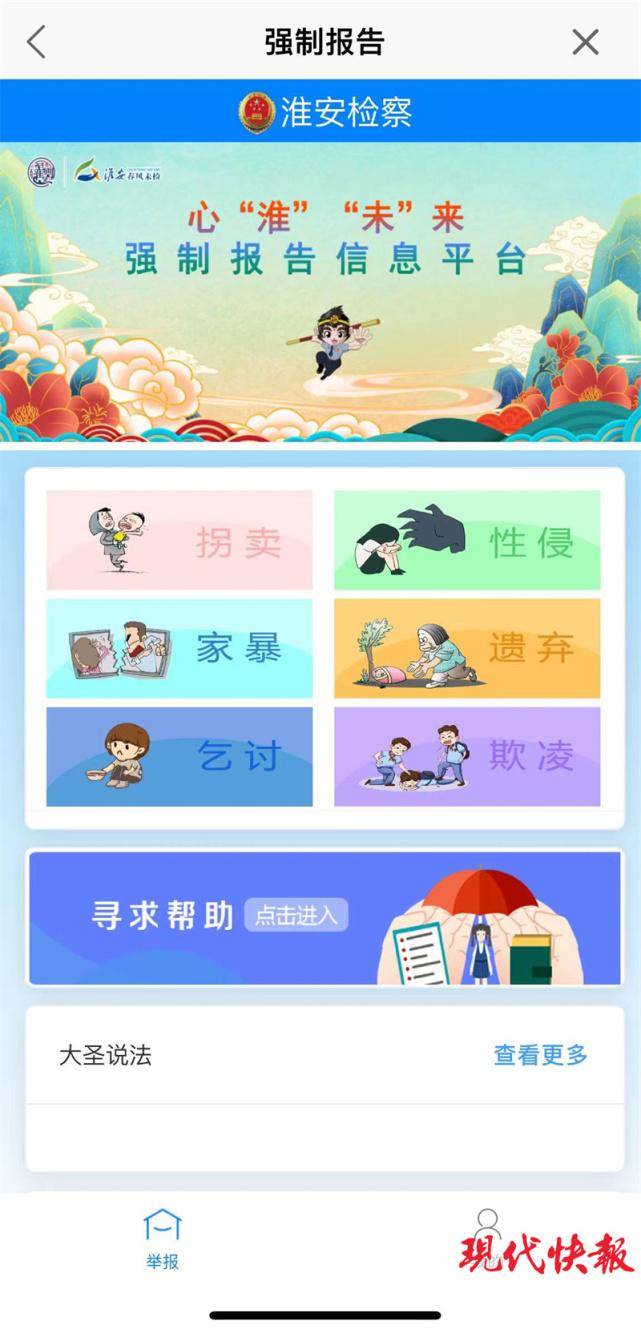Screen dimensions: 641x1333
Task: Open the 拐卖 report category
Action: 179,540
